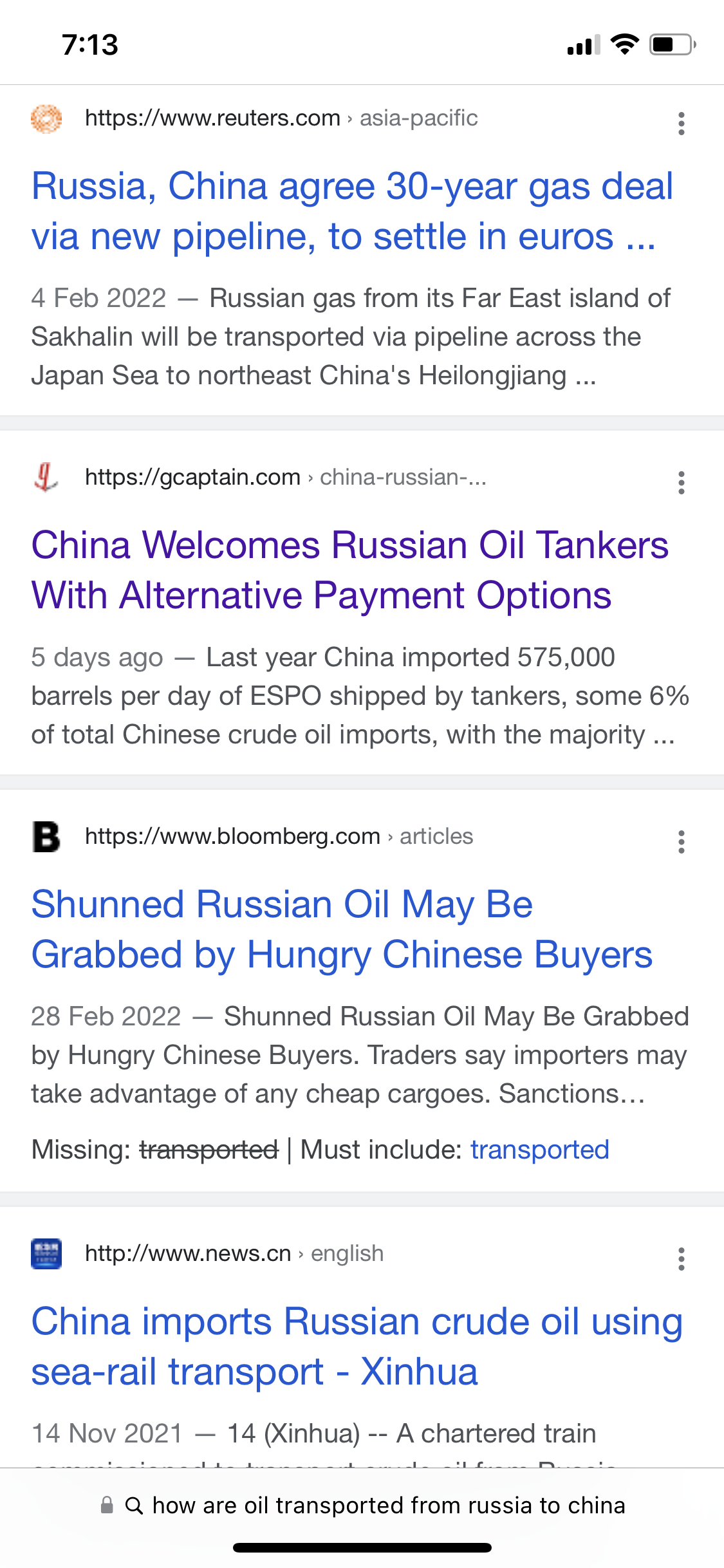Tap the 'transported' must-include link
Image resolution: width=724 pixels, height=1568 pixels.
point(539,1150)
